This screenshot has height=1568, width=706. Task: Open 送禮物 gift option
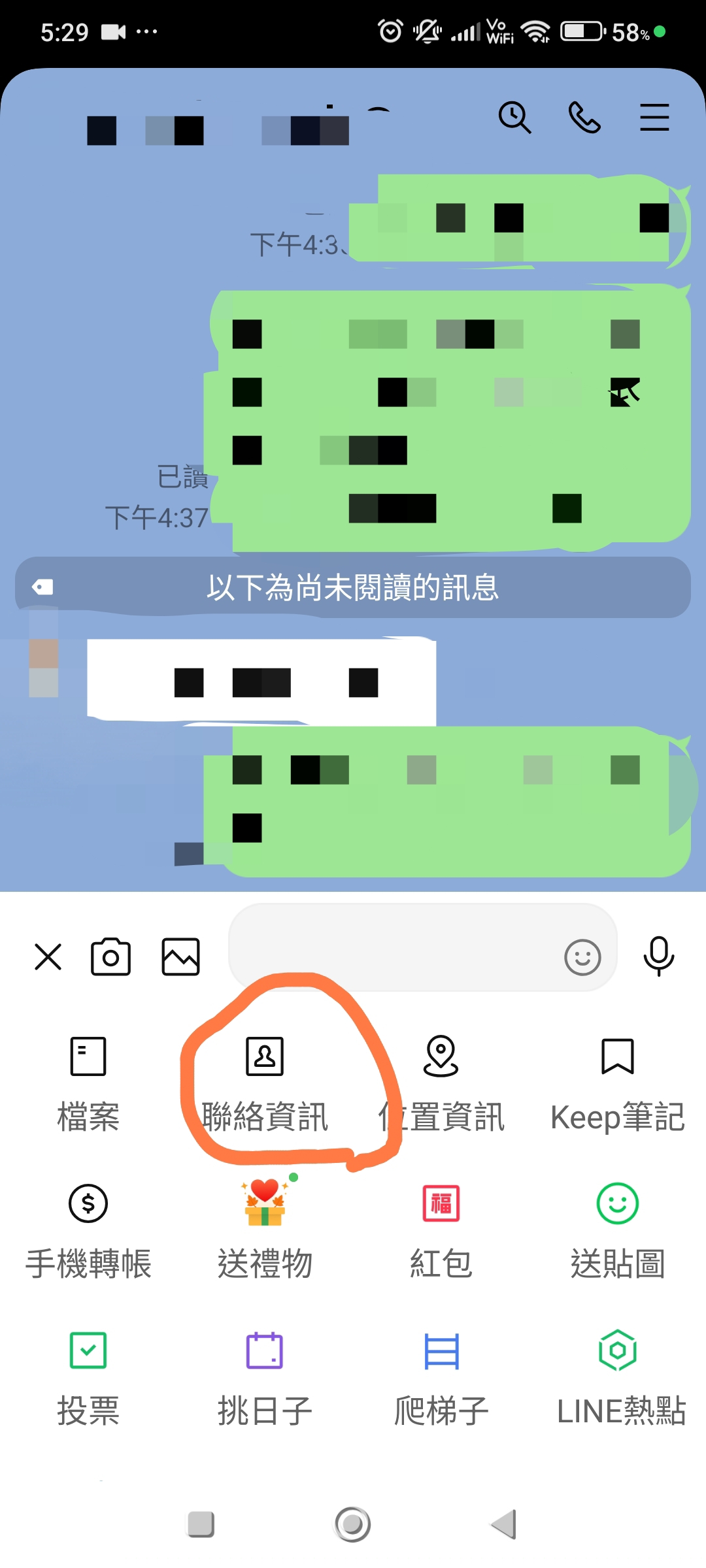tap(265, 1228)
